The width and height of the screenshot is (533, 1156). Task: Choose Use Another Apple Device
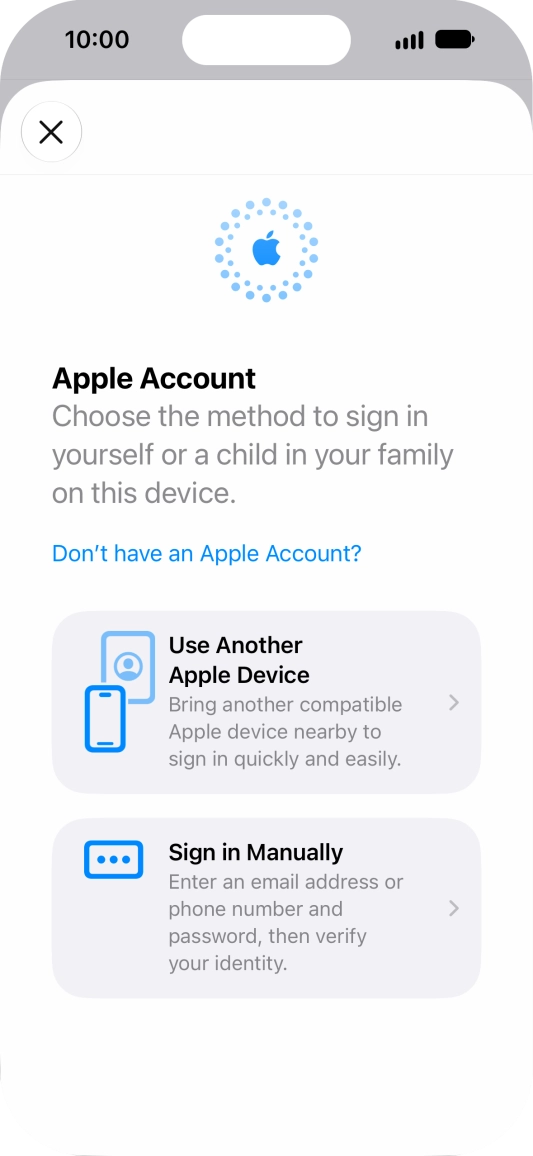[266, 702]
